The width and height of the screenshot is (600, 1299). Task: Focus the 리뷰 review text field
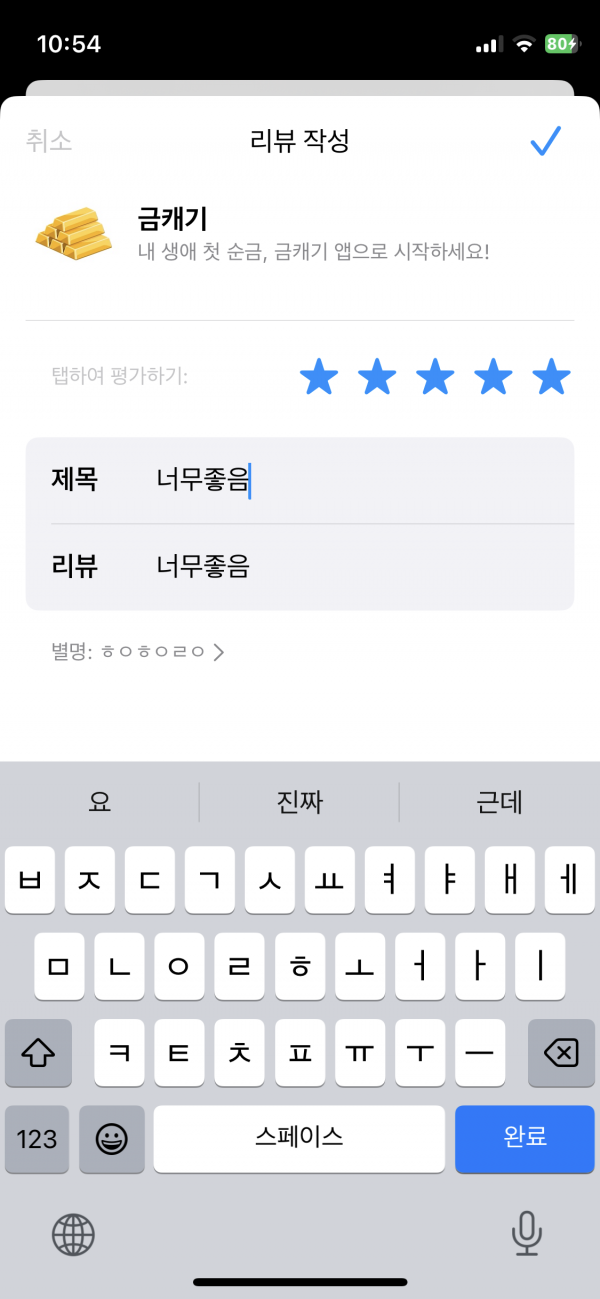coord(300,567)
